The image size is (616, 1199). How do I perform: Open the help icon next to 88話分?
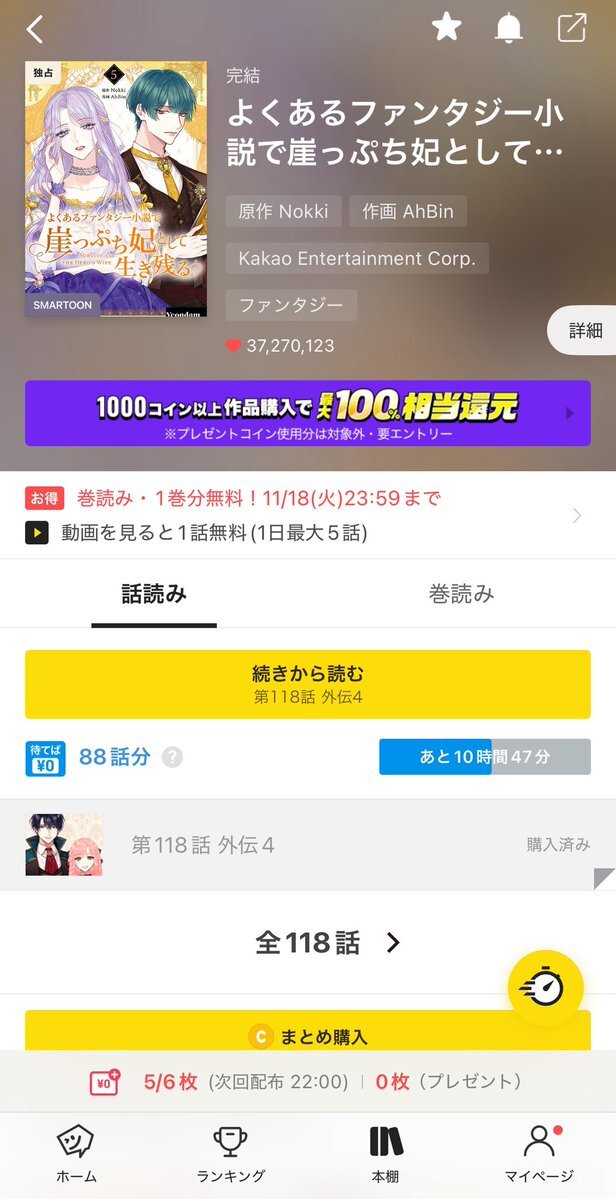click(172, 757)
